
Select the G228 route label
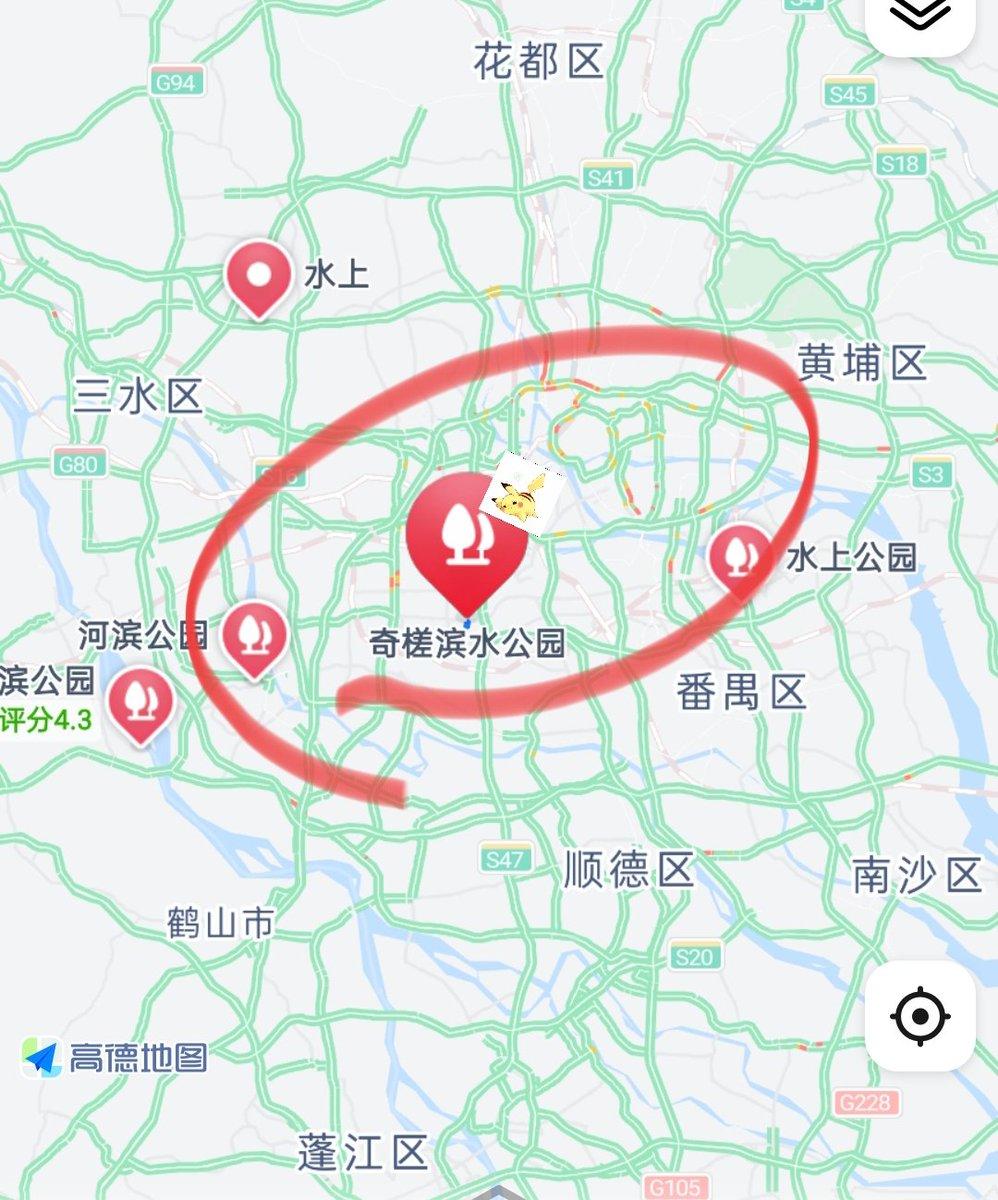point(868,1103)
